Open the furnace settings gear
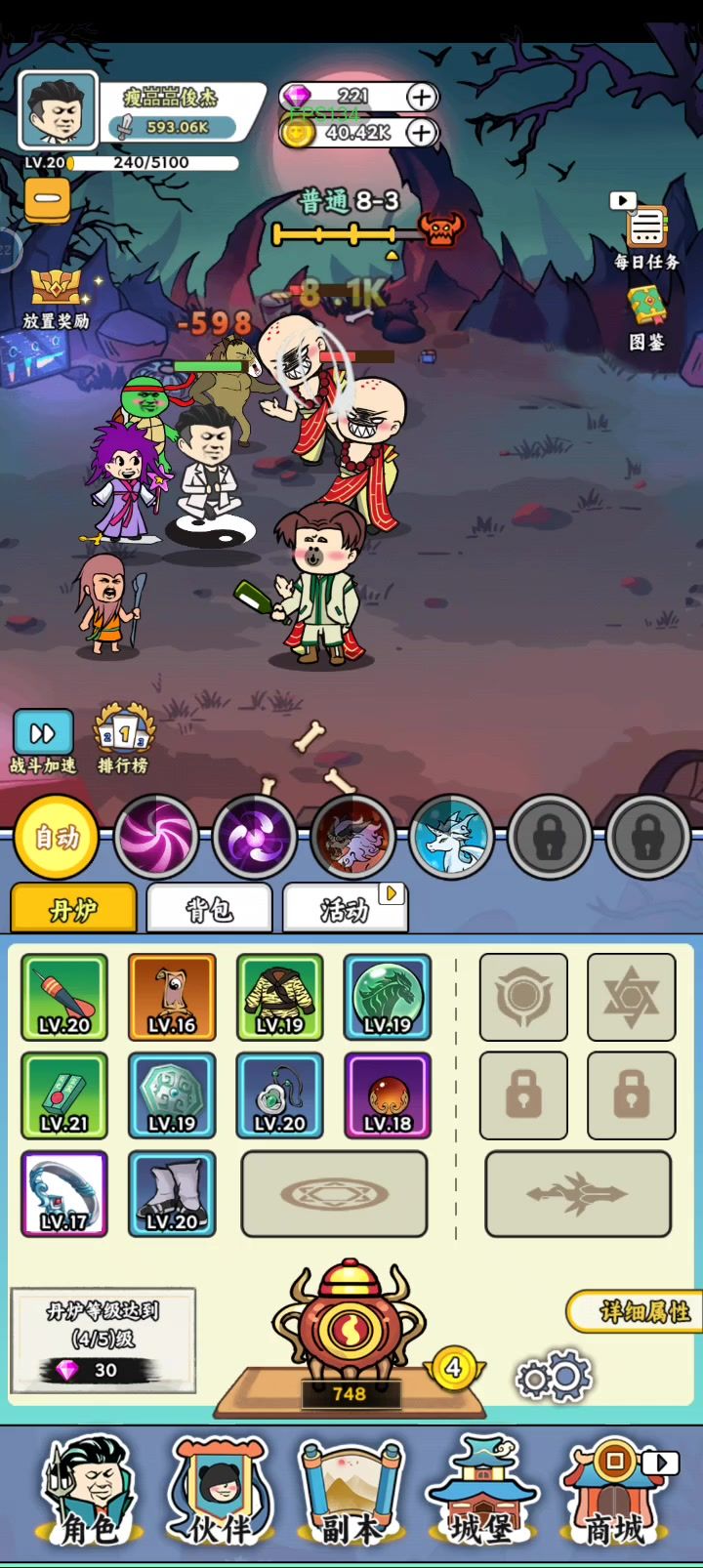The width and height of the screenshot is (703, 1568). [x=554, y=1376]
